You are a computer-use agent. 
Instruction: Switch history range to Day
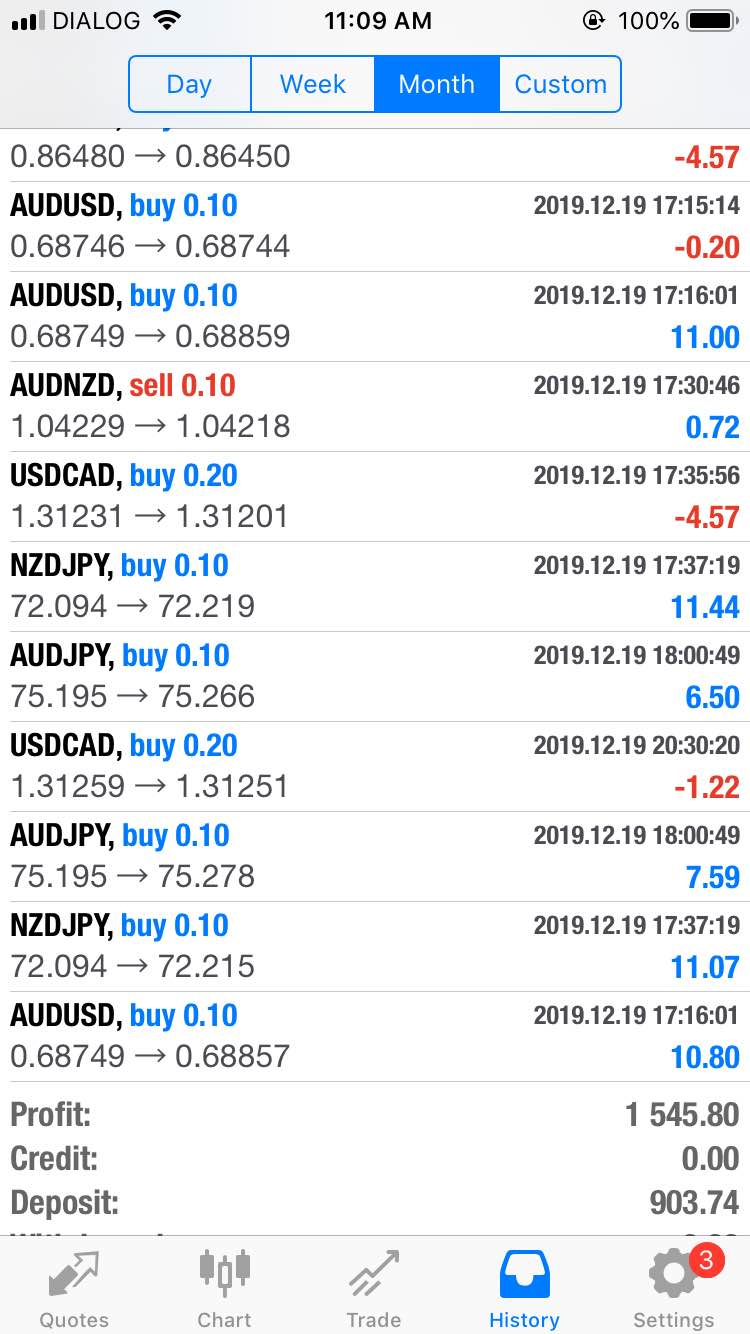[190, 84]
